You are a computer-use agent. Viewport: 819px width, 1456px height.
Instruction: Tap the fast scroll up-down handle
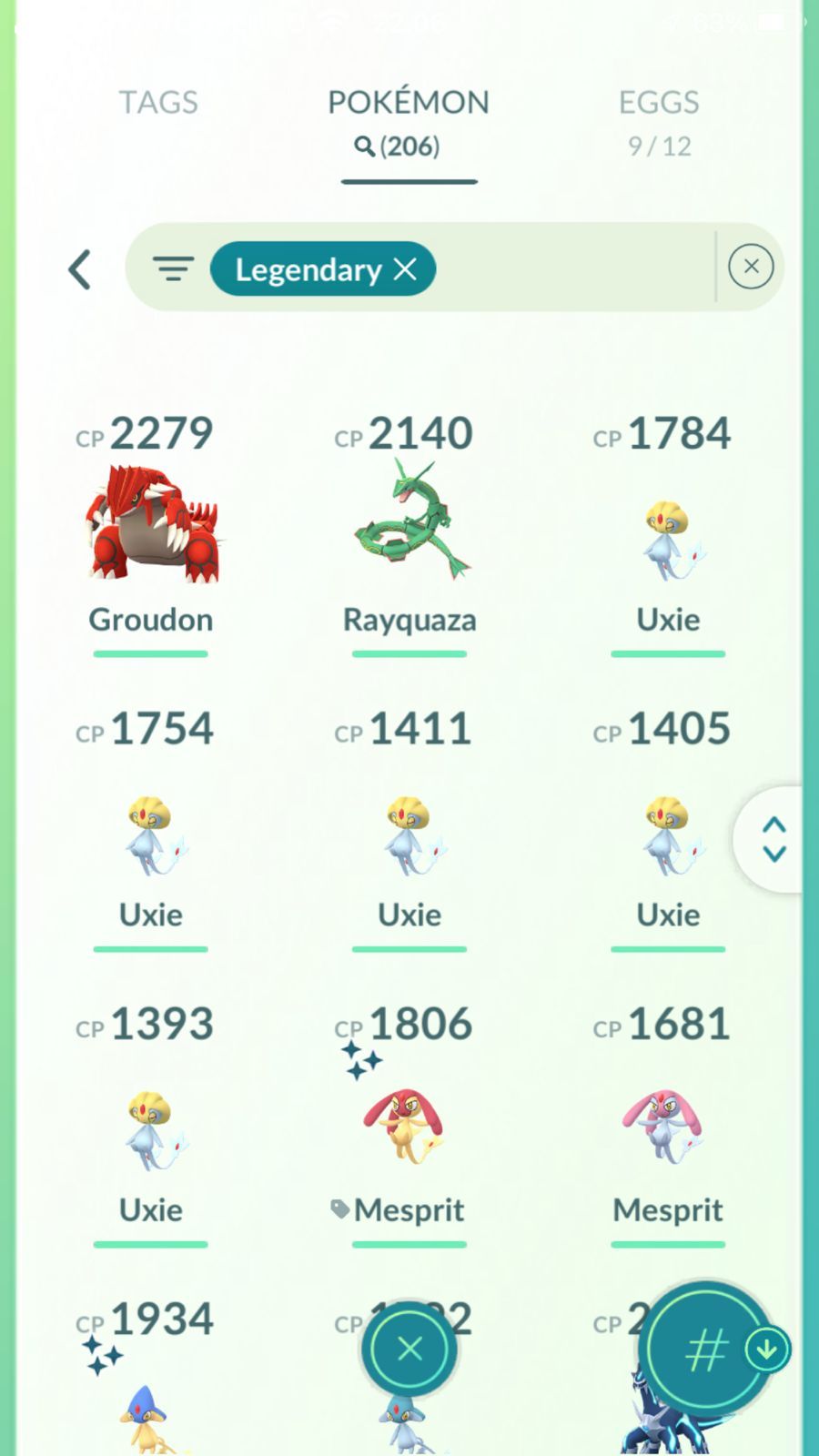773,839
